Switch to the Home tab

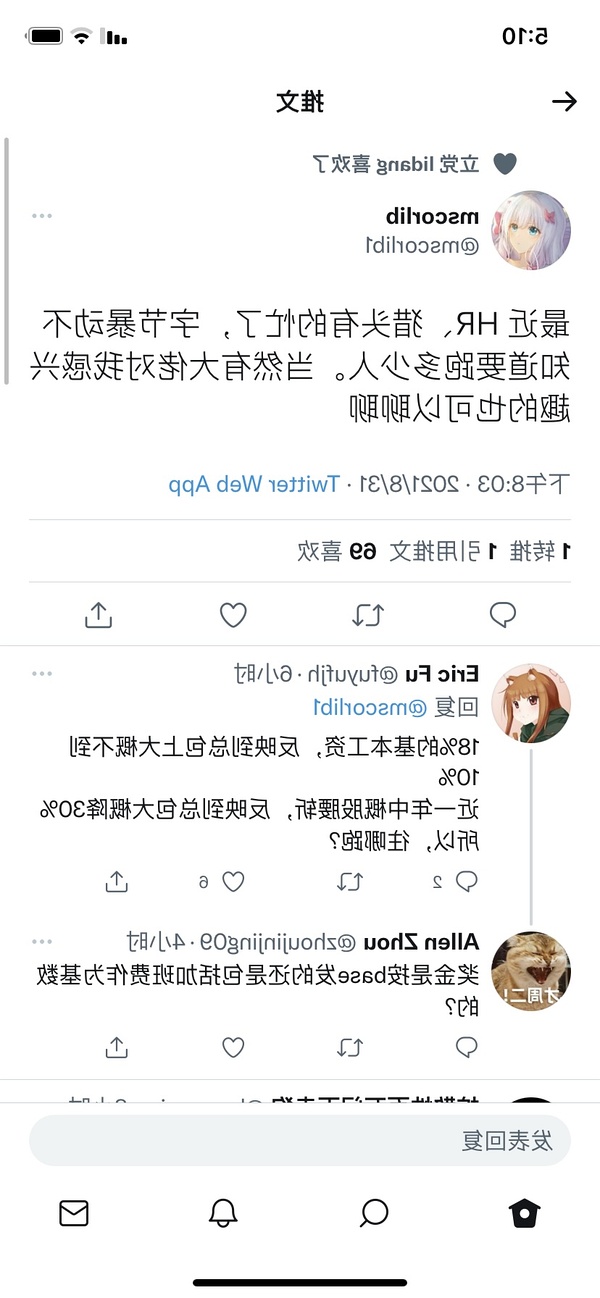tap(524, 1214)
